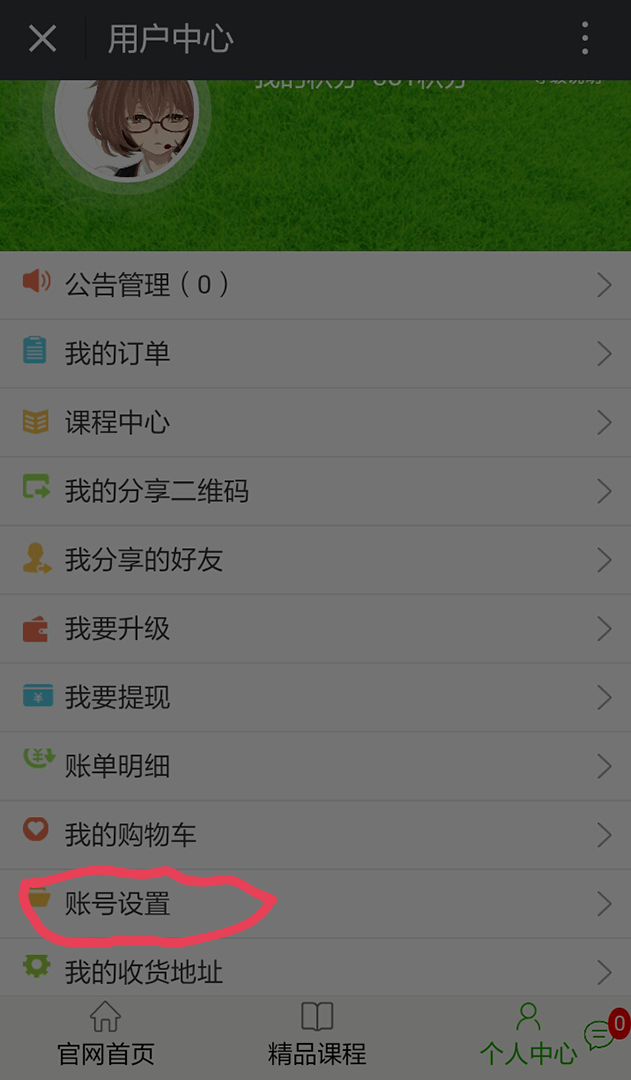Open 我的购物车
Screen dimensions: 631x1080
[x=316, y=835]
